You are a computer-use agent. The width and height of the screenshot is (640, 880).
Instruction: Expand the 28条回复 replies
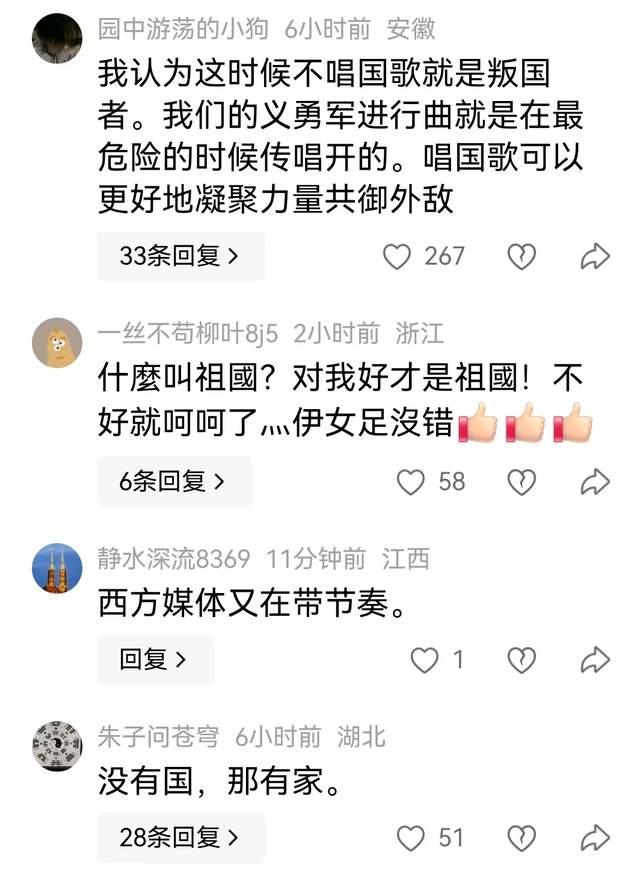coord(180,837)
